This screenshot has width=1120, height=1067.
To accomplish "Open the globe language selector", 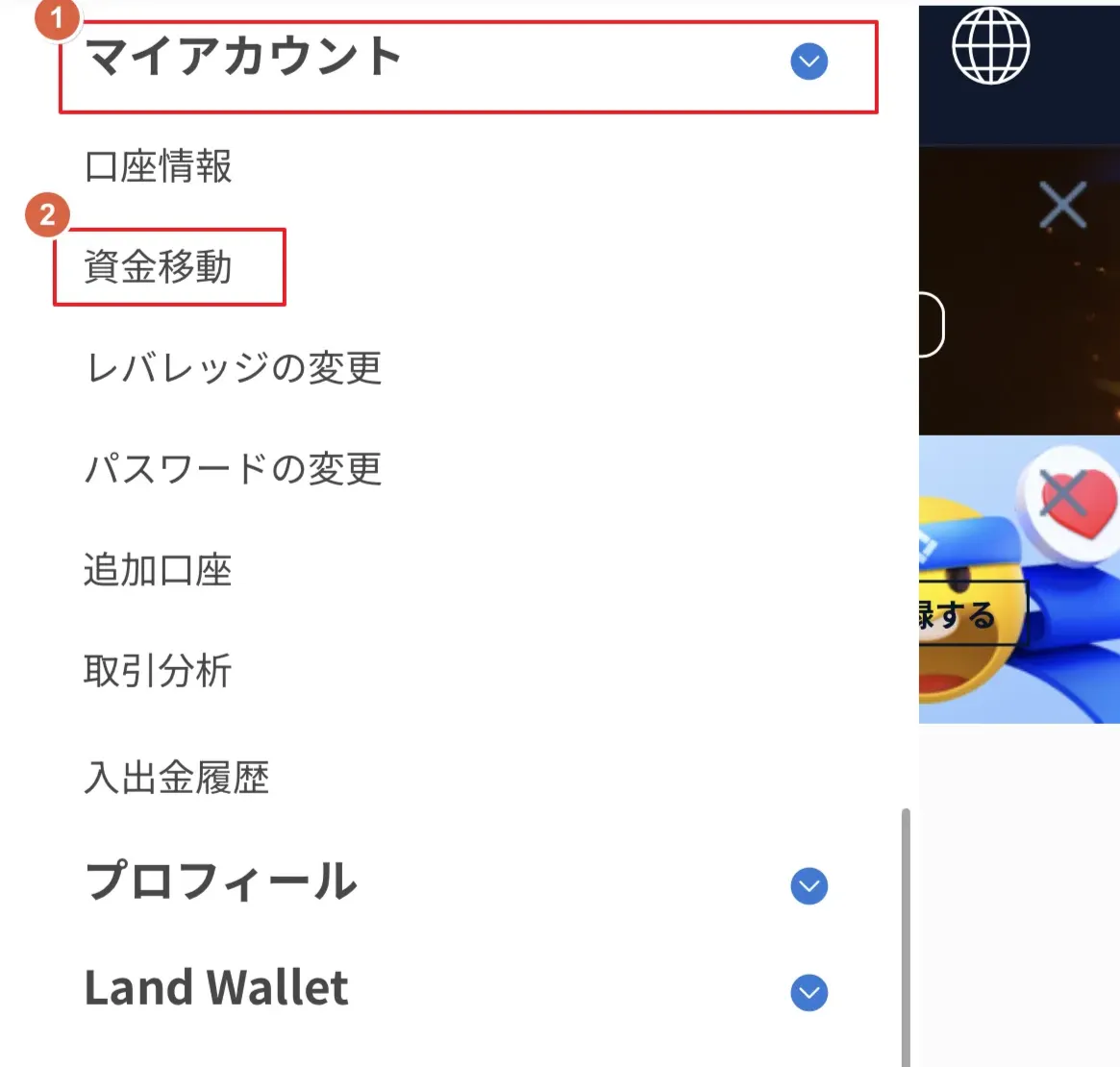I will click(990, 45).
